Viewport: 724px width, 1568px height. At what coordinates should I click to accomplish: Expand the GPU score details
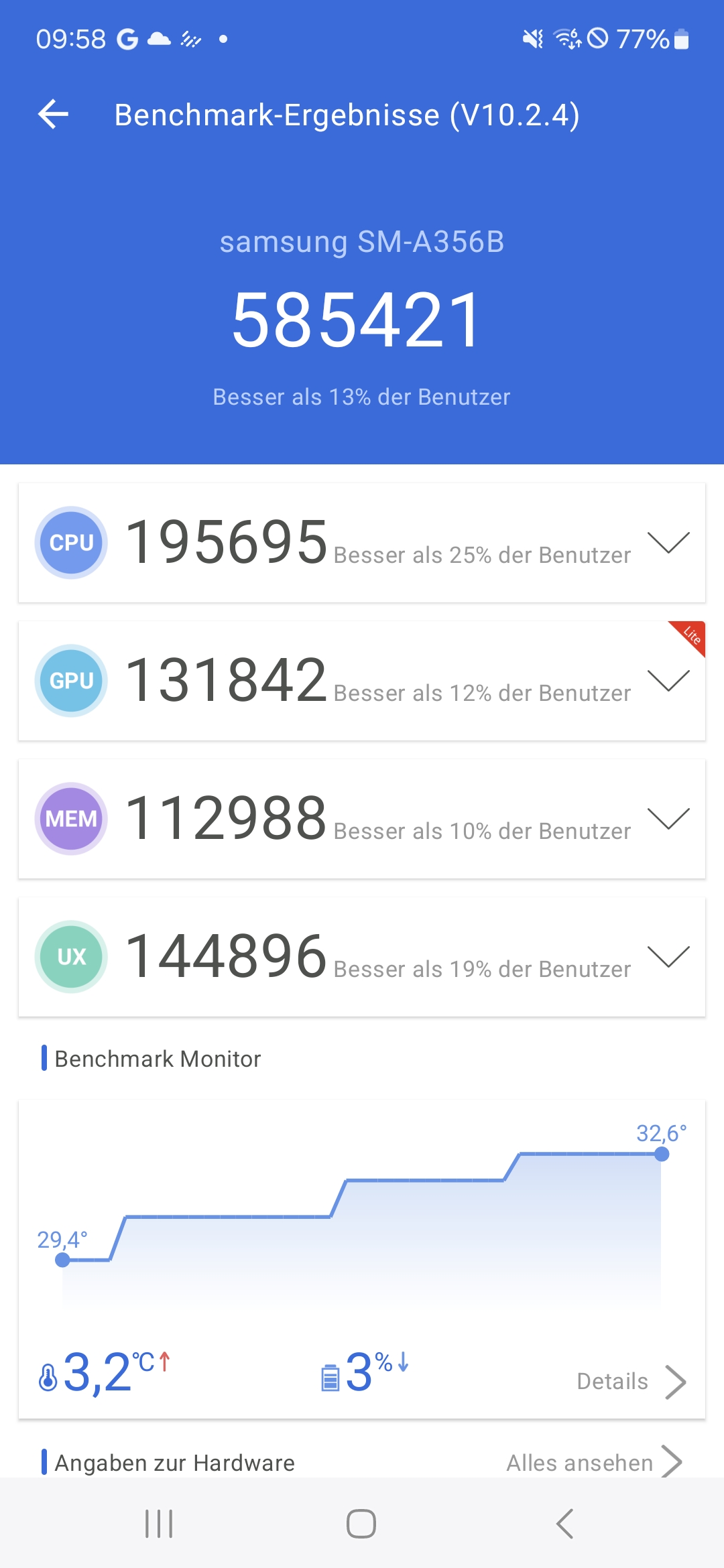(x=668, y=681)
